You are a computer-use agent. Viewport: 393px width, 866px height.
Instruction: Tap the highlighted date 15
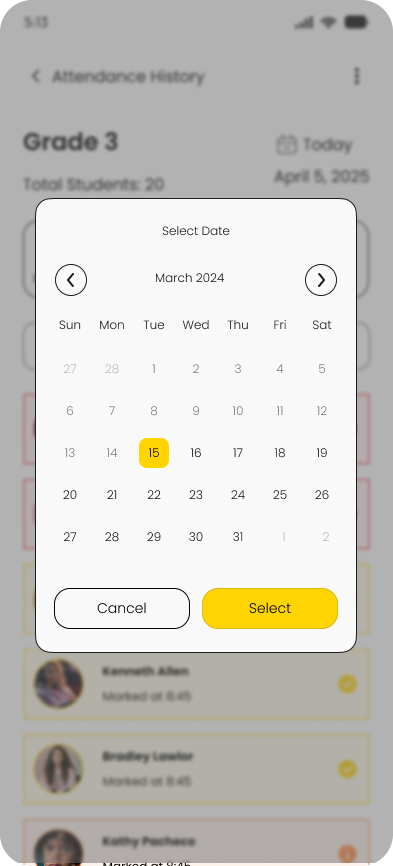tap(154, 453)
